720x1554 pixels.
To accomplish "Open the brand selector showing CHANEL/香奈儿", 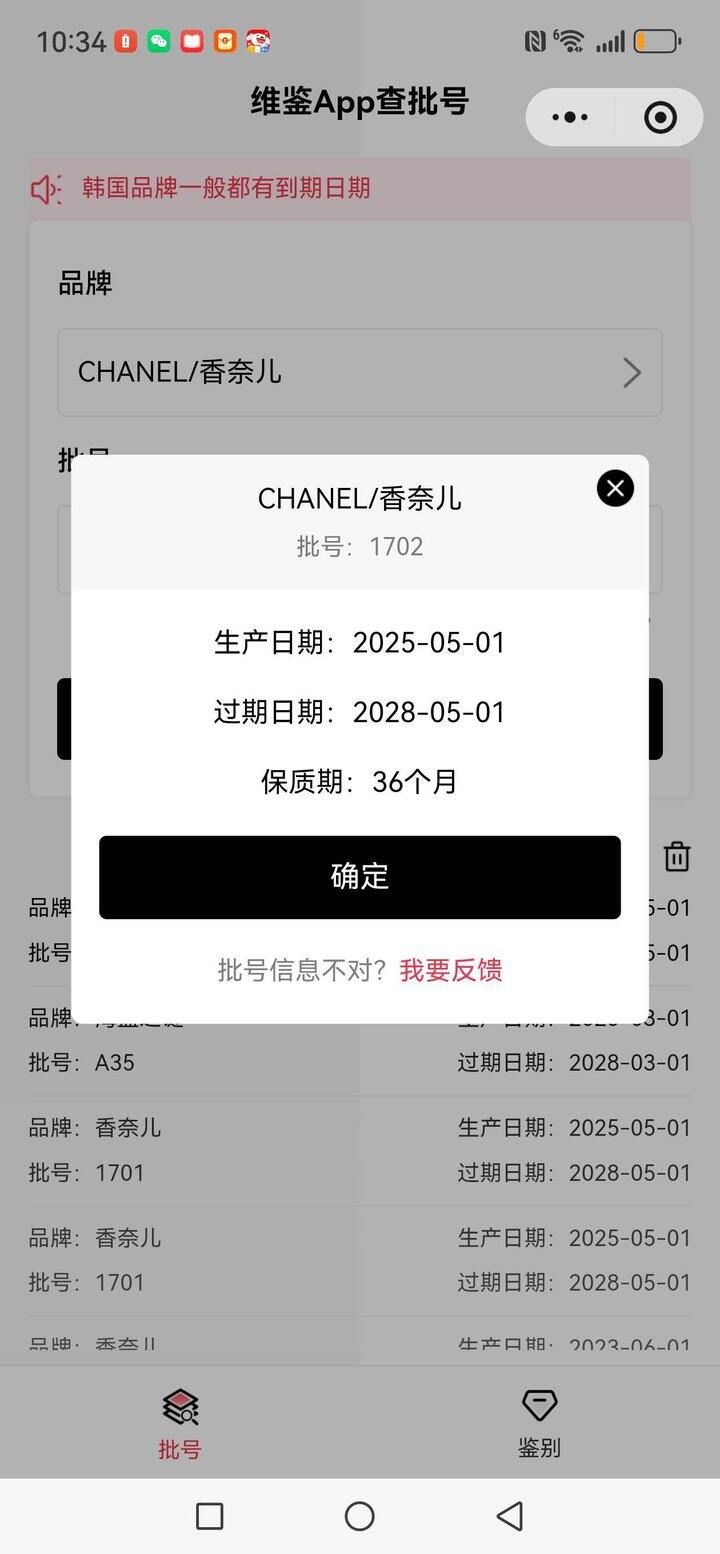I will click(x=360, y=372).
